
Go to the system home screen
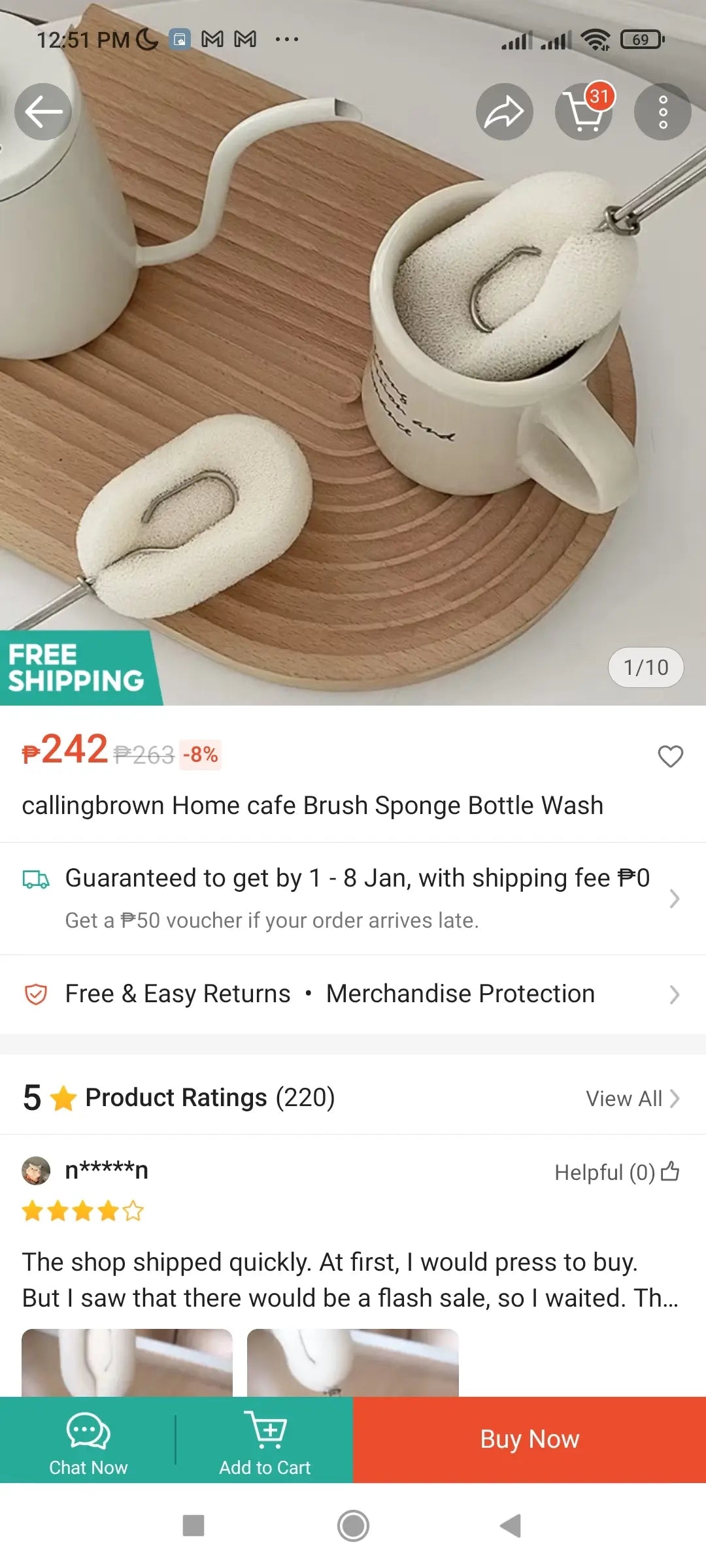tap(353, 1526)
